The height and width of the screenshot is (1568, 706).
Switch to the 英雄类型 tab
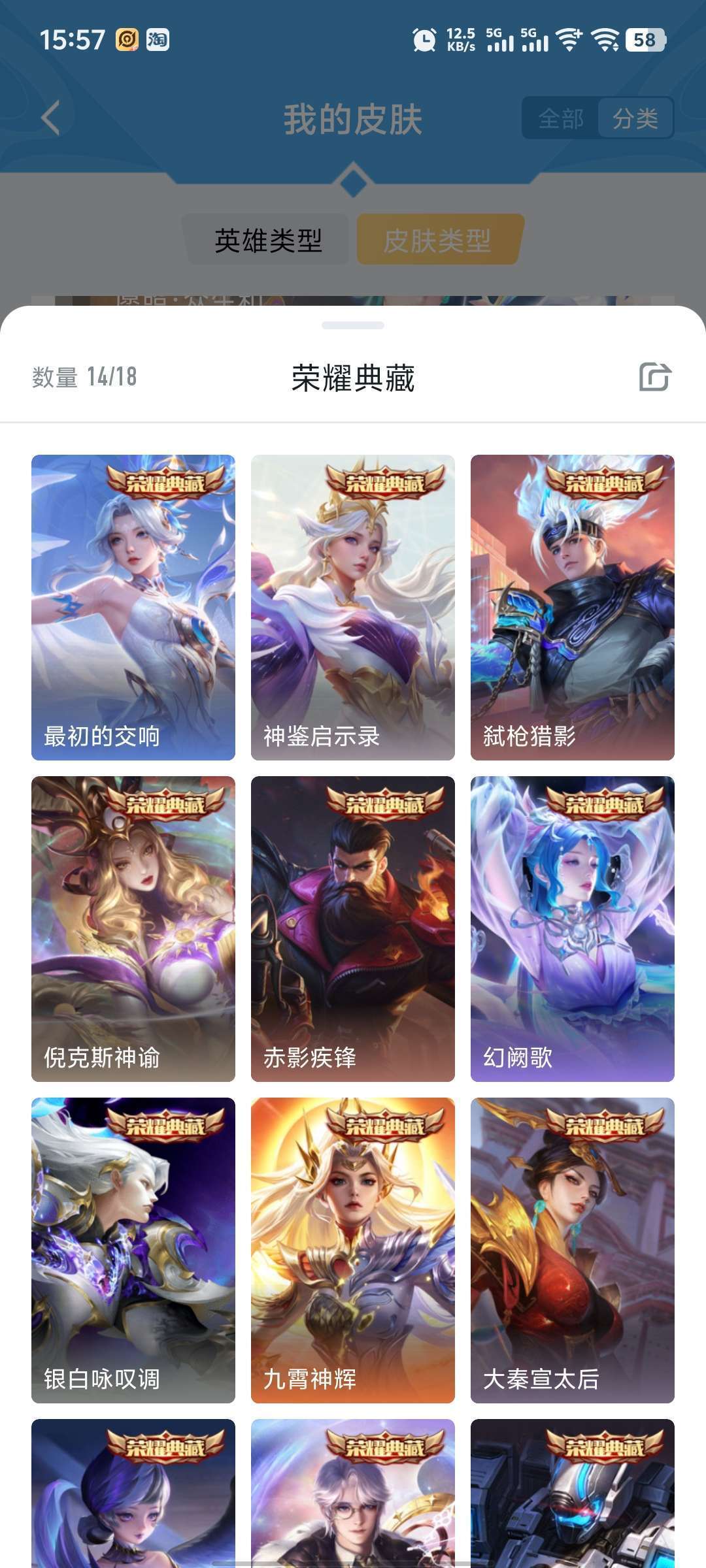[268, 240]
